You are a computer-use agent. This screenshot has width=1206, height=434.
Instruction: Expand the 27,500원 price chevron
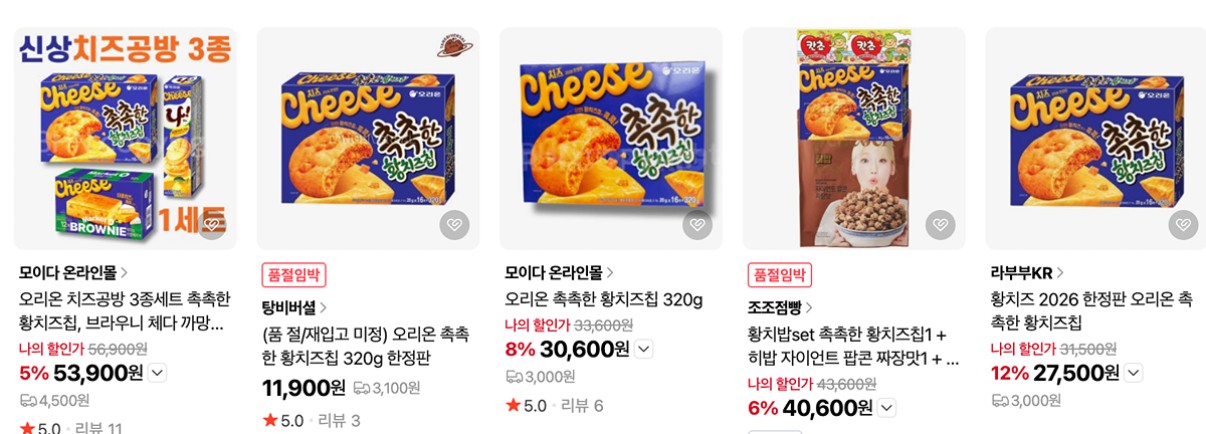[x=1133, y=374]
